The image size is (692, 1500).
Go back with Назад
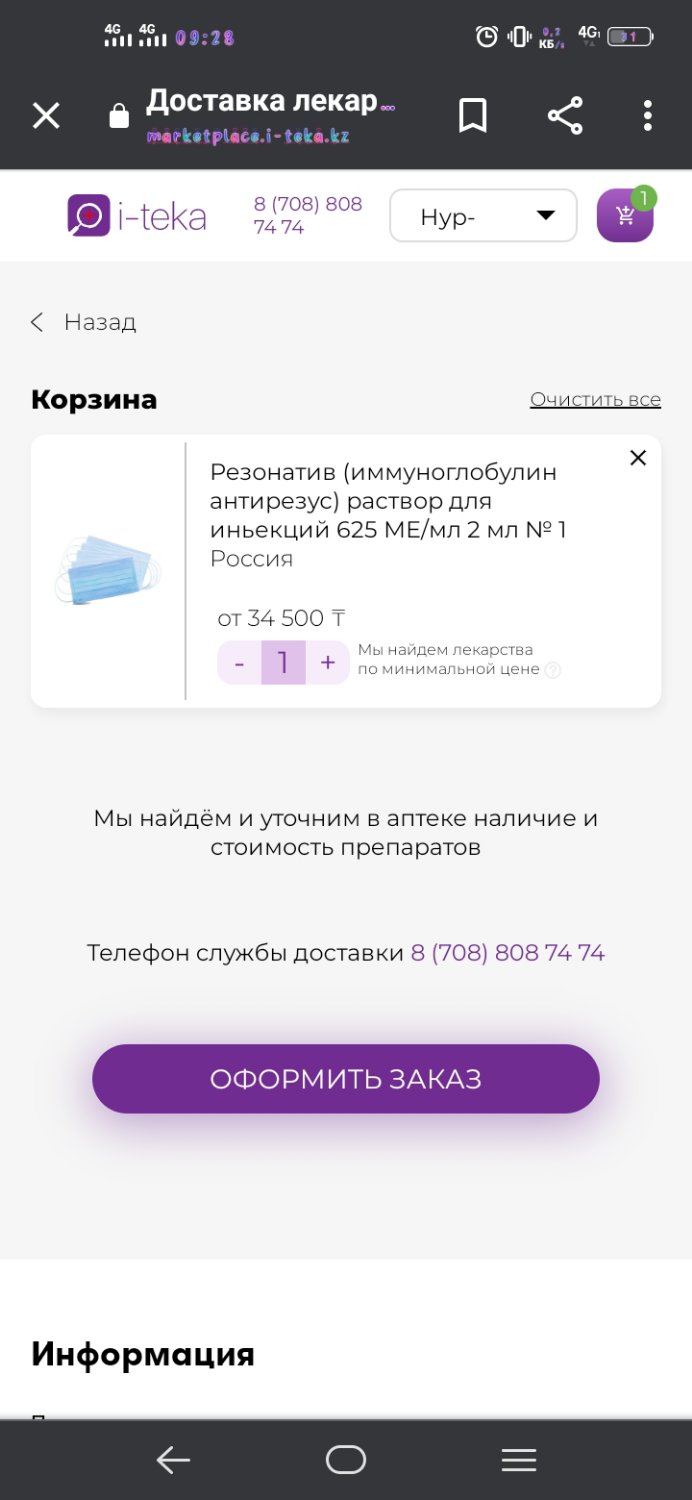(83, 322)
